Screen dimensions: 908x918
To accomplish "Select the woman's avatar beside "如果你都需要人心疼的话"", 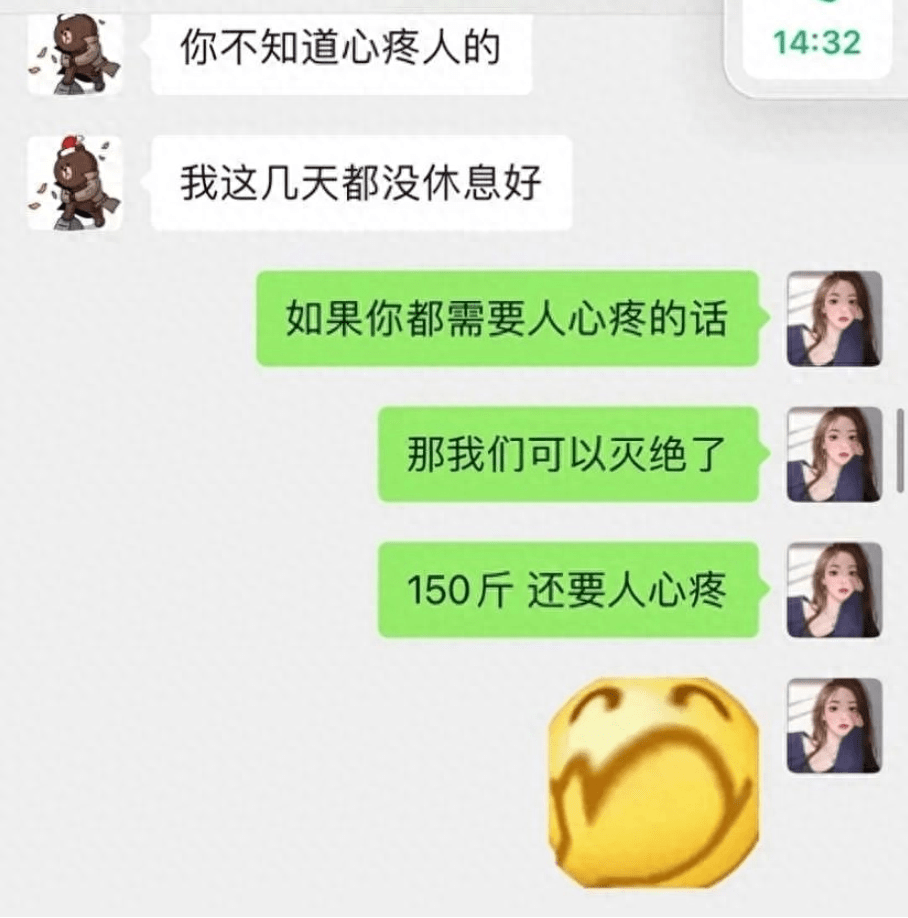I will pyautogui.click(x=833, y=320).
